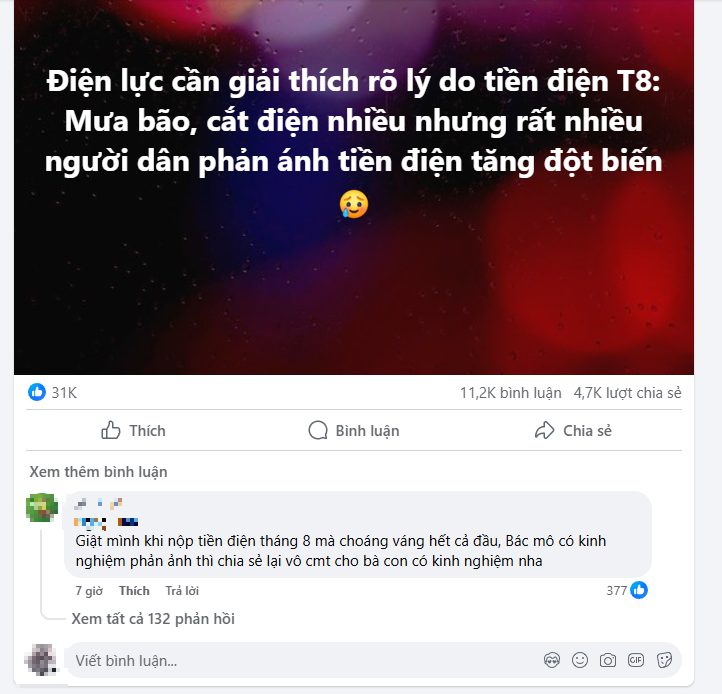Share the post via Chia sẻ
The width and height of the screenshot is (722, 694).
574,431
